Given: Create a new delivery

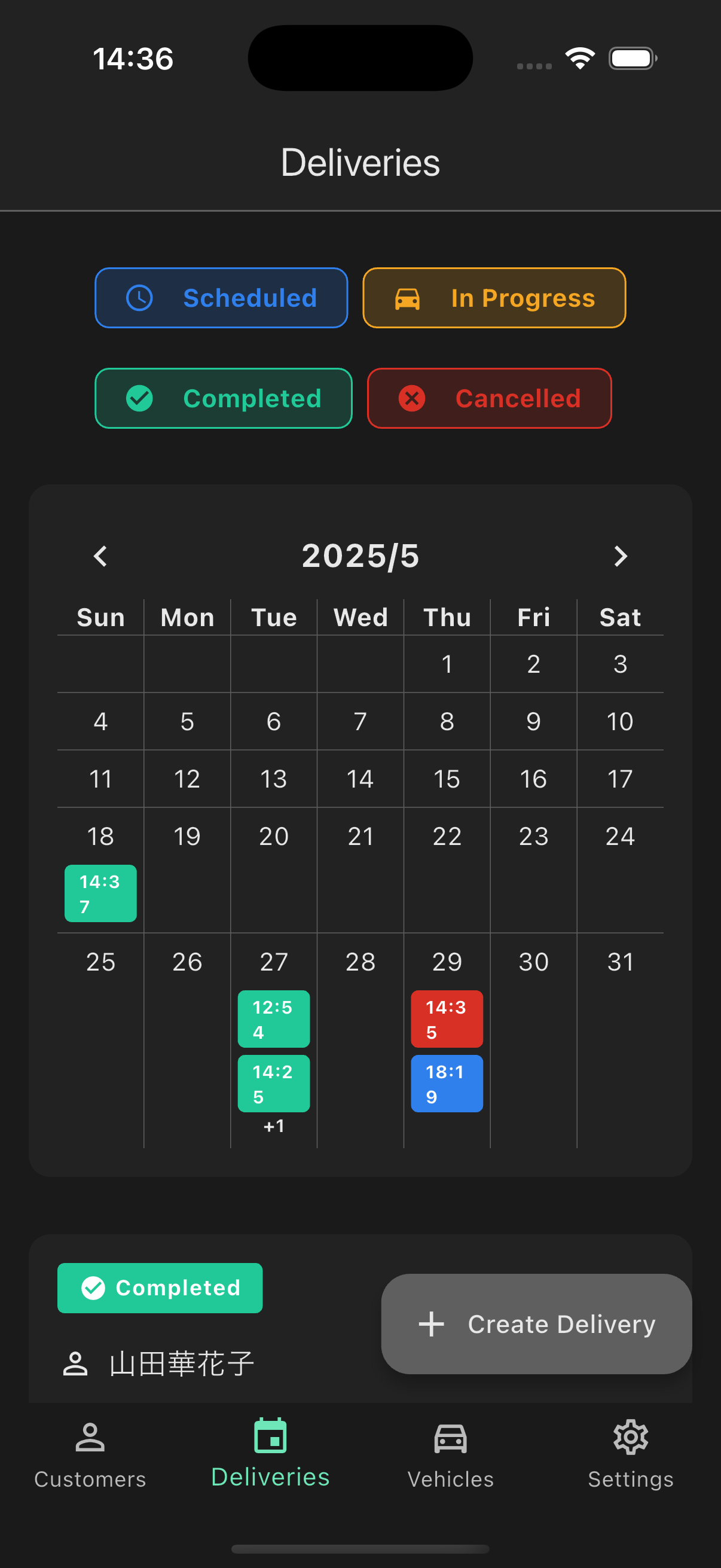Looking at the screenshot, I should click(536, 1324).
